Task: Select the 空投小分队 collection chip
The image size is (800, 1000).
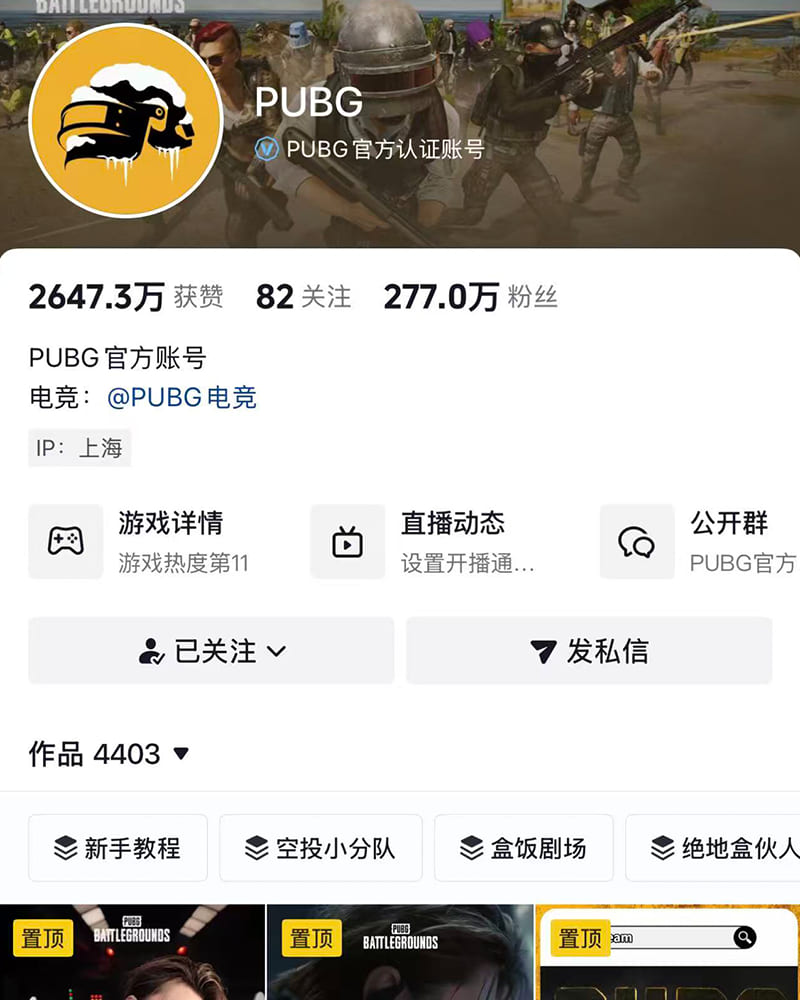Action: click(321, 848)
